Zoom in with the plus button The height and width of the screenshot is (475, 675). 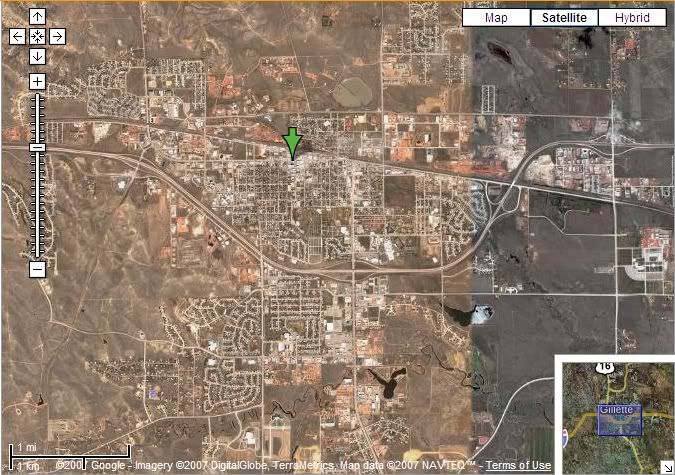pyautogui.click(x=37, y=81)
